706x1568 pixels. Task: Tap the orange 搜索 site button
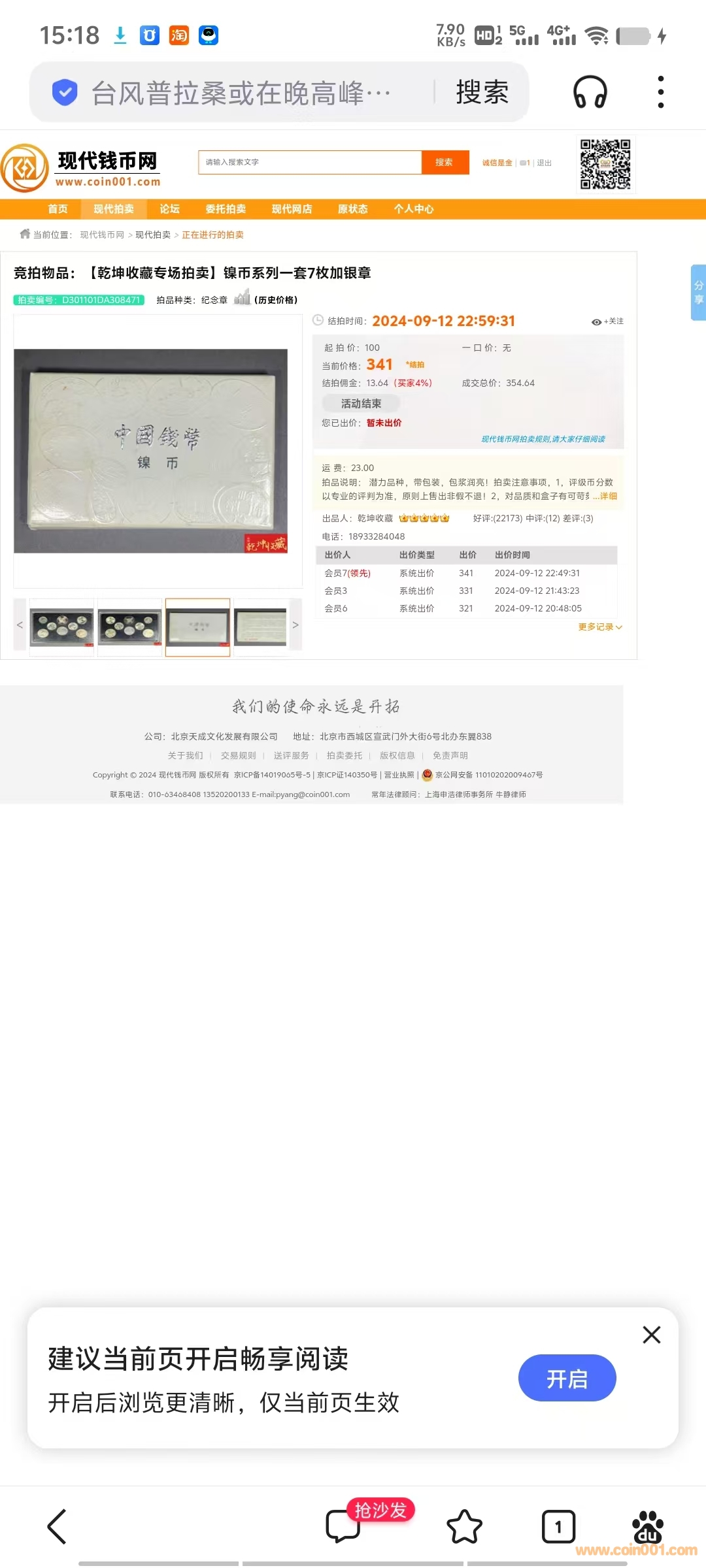coord(445,162)
